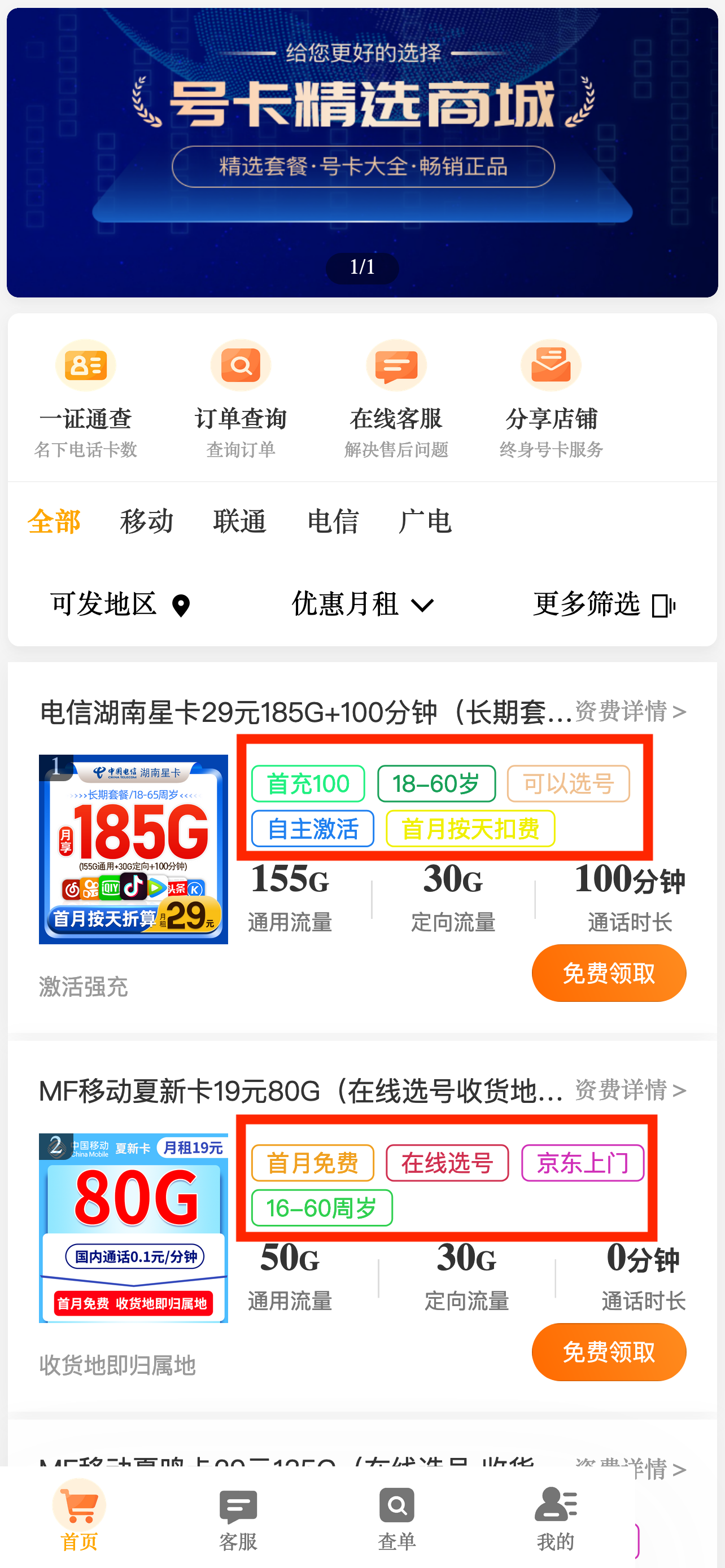The height and width of the screenshot is (1568, 725).
Task: Open 更多筛选 filter options
Action: click(604, 605)
